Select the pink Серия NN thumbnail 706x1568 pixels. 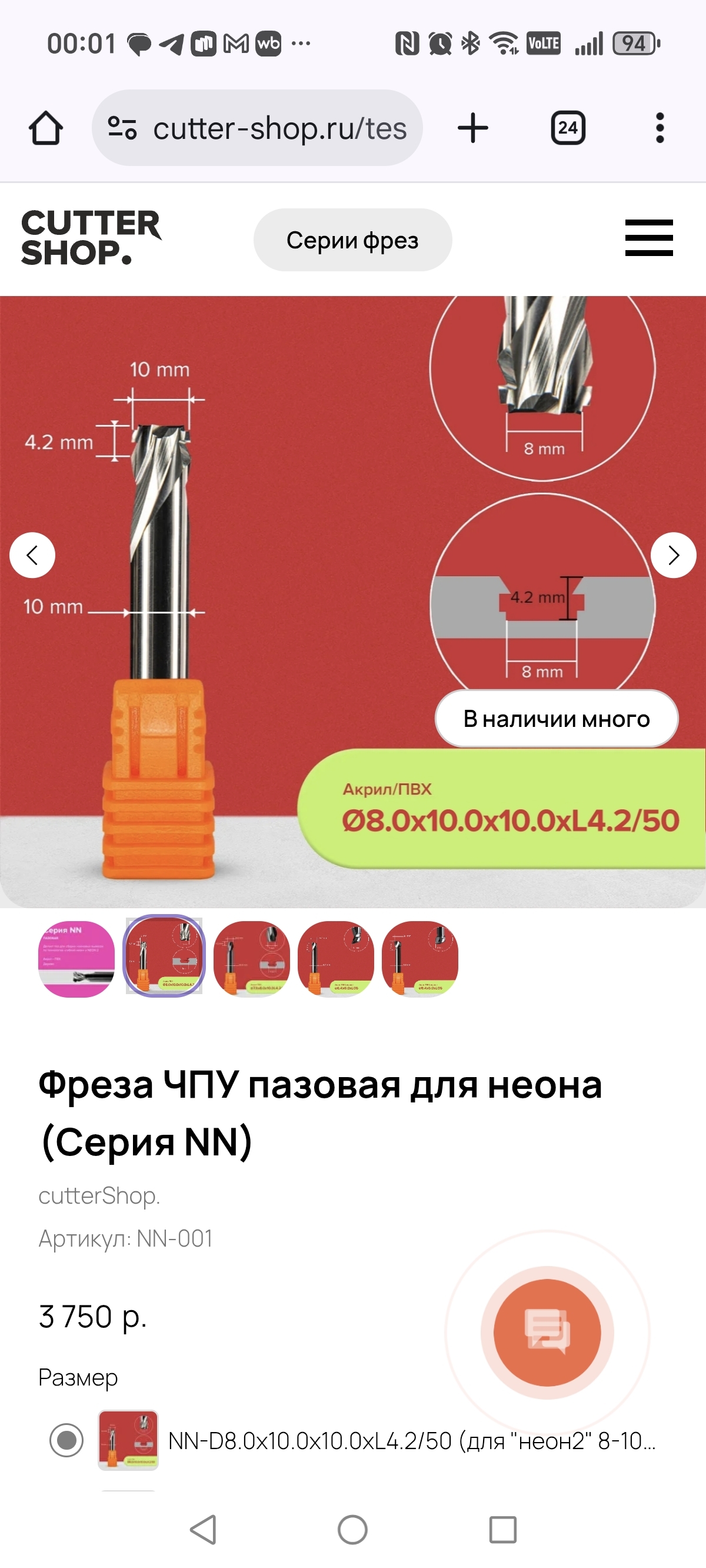tap(76, 959)
